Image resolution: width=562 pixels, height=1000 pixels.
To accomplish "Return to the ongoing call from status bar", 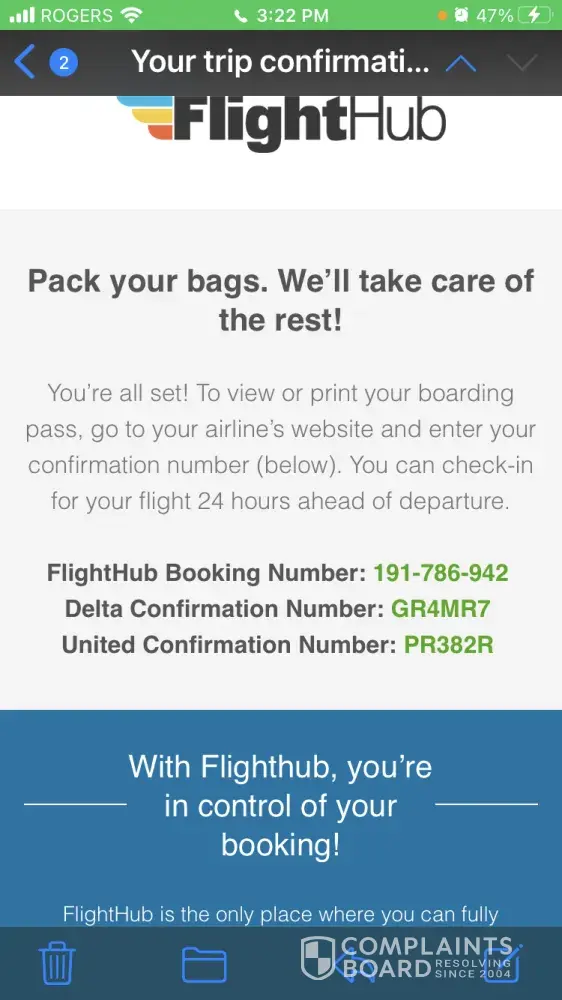I will coord(281,15).
